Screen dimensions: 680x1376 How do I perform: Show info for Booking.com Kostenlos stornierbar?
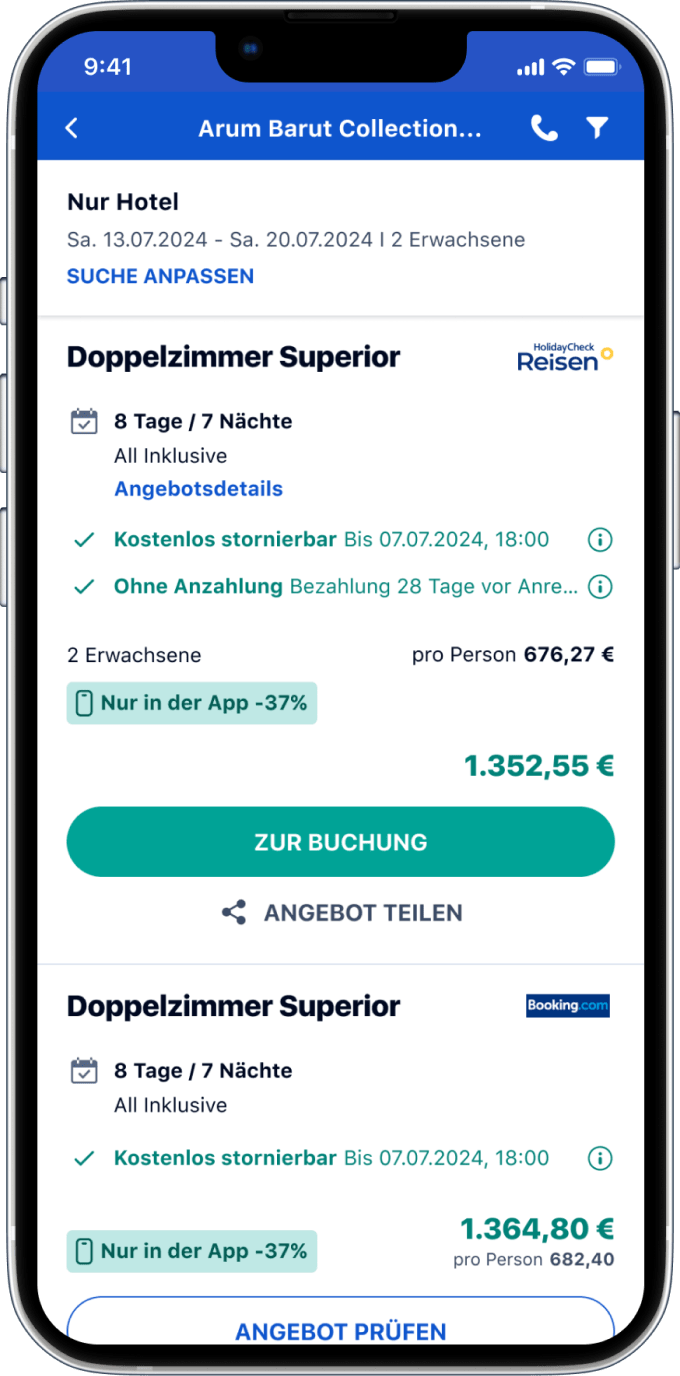click(599, 1159)
